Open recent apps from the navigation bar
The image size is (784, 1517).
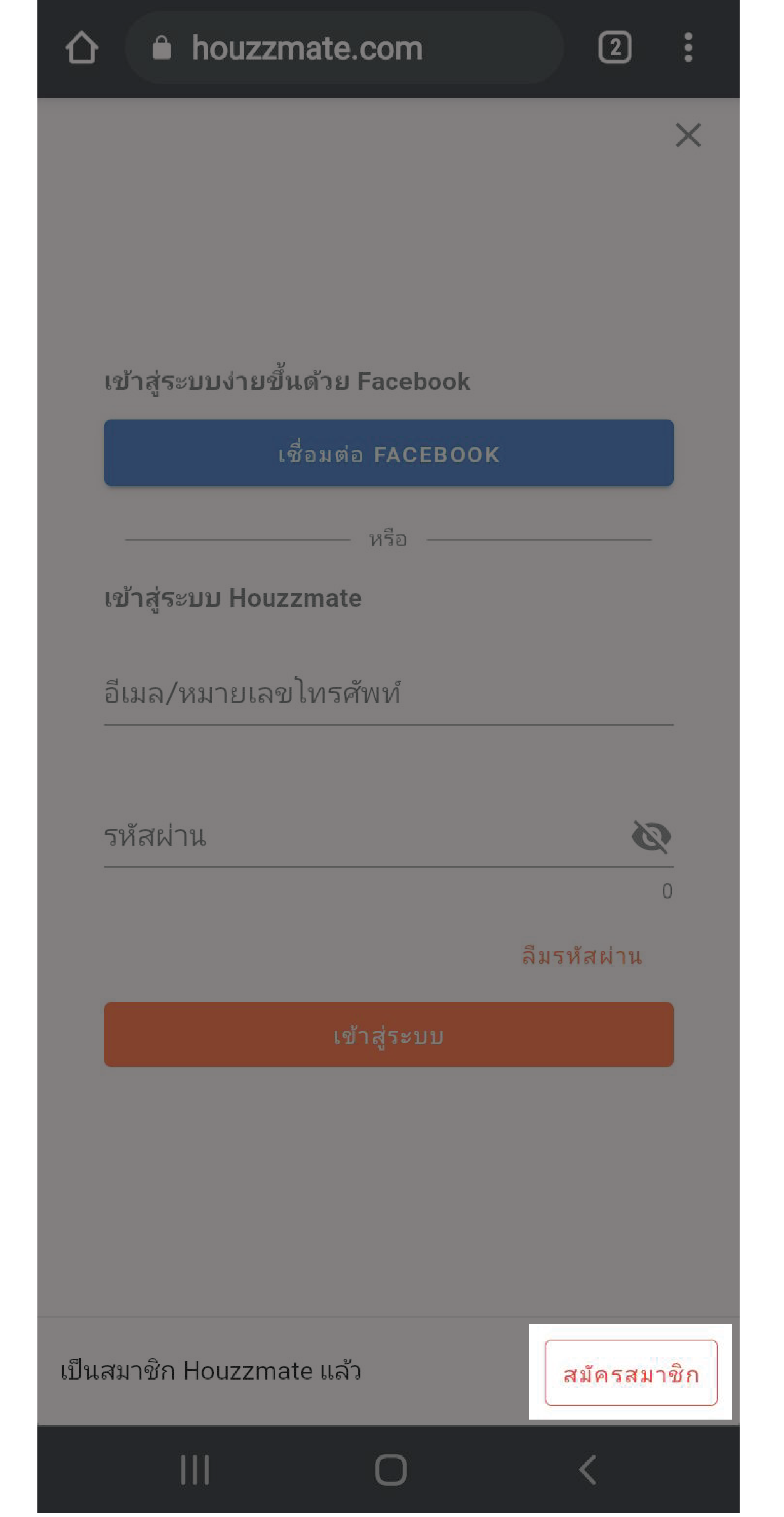(x=195, y=1469)
